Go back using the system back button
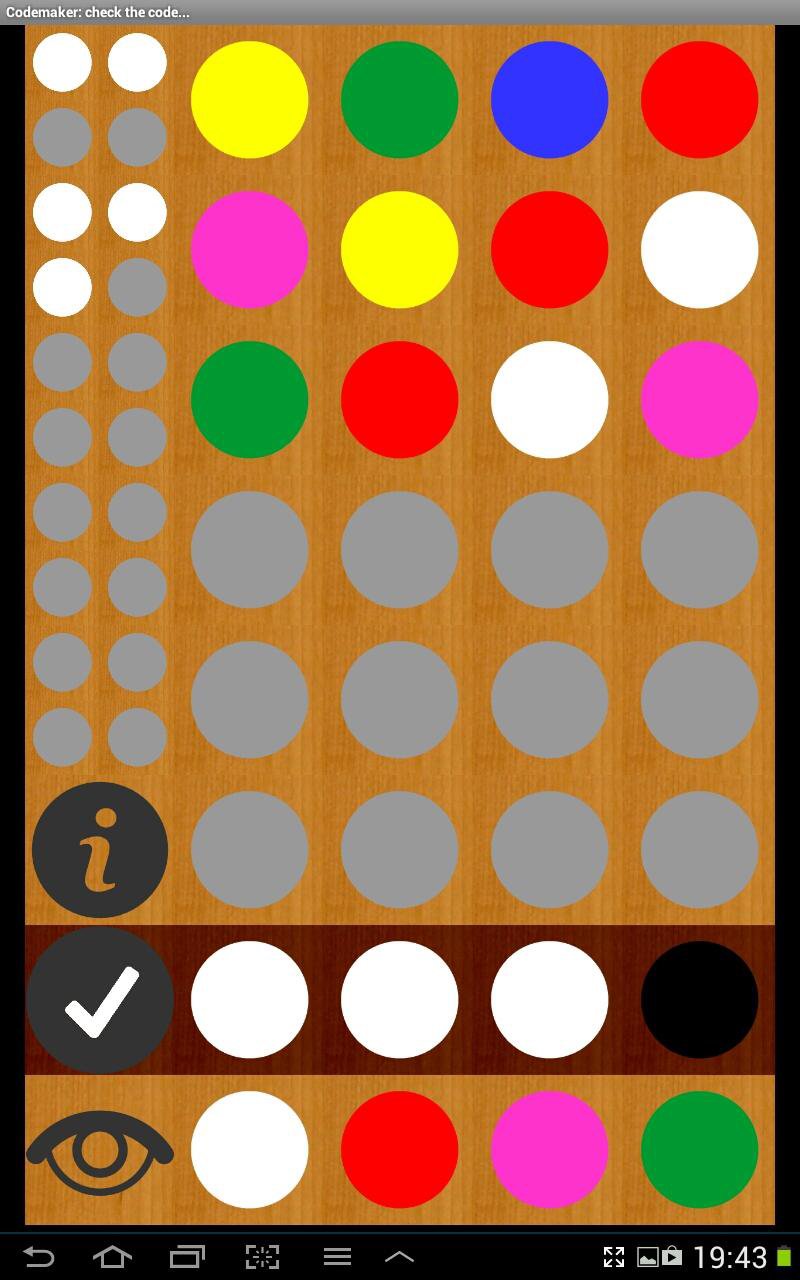The height and width of the screenshot is (1280, 800). click(38, 1257)
